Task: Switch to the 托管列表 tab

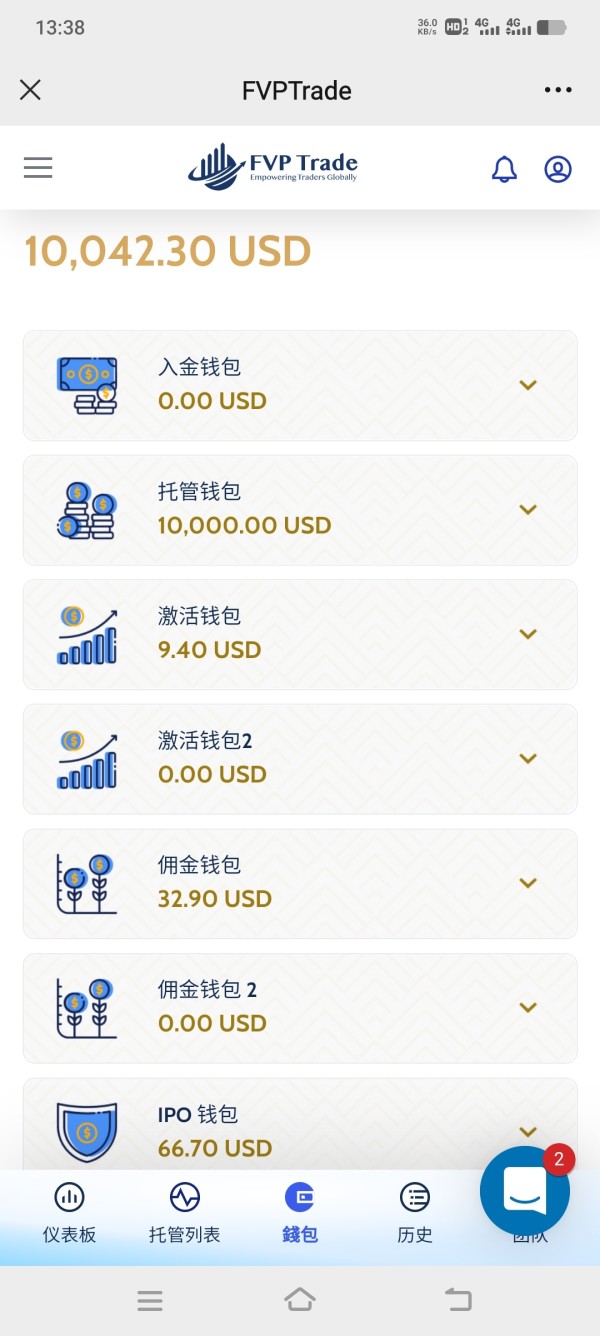Action: [x=184, y=1213]
